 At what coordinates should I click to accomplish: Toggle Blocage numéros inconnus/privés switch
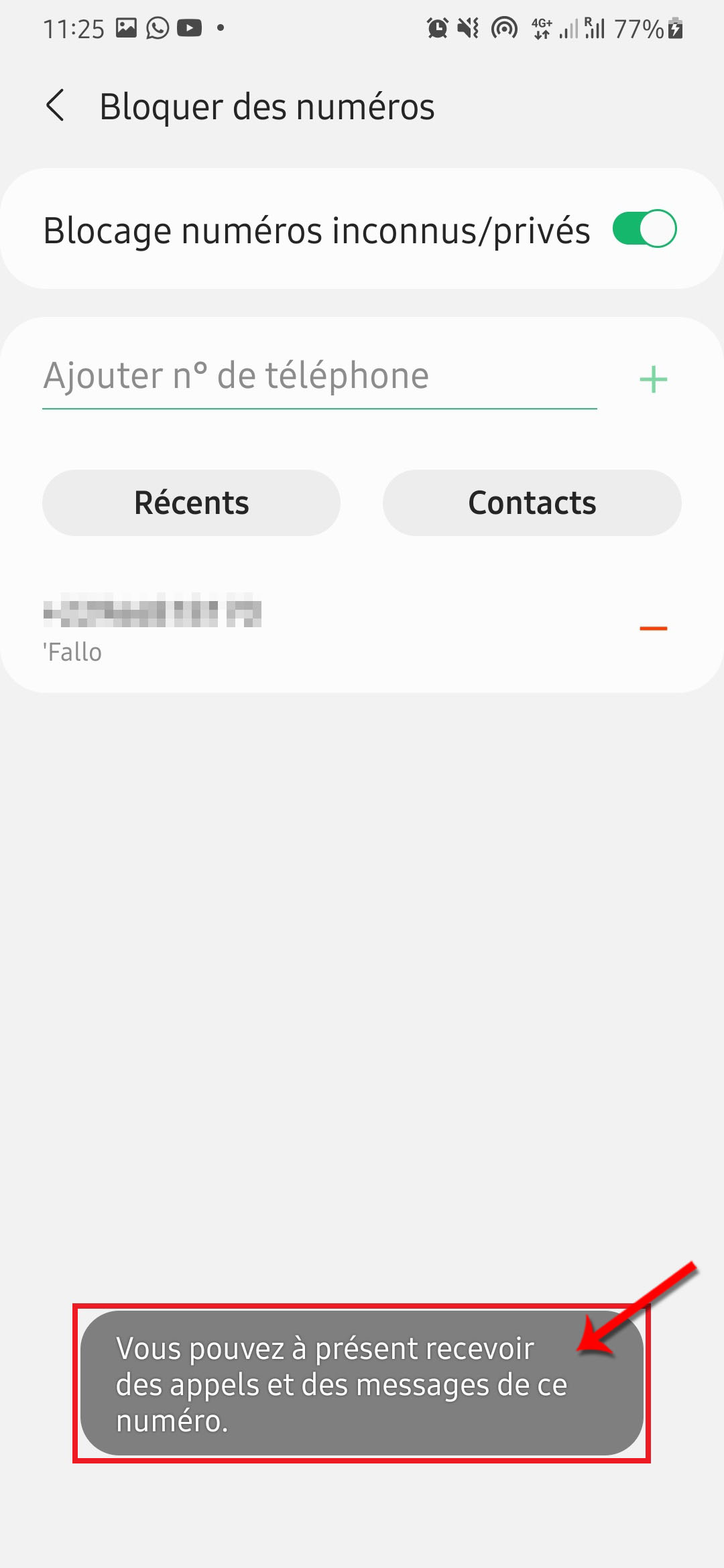click(x=644, y=229)
